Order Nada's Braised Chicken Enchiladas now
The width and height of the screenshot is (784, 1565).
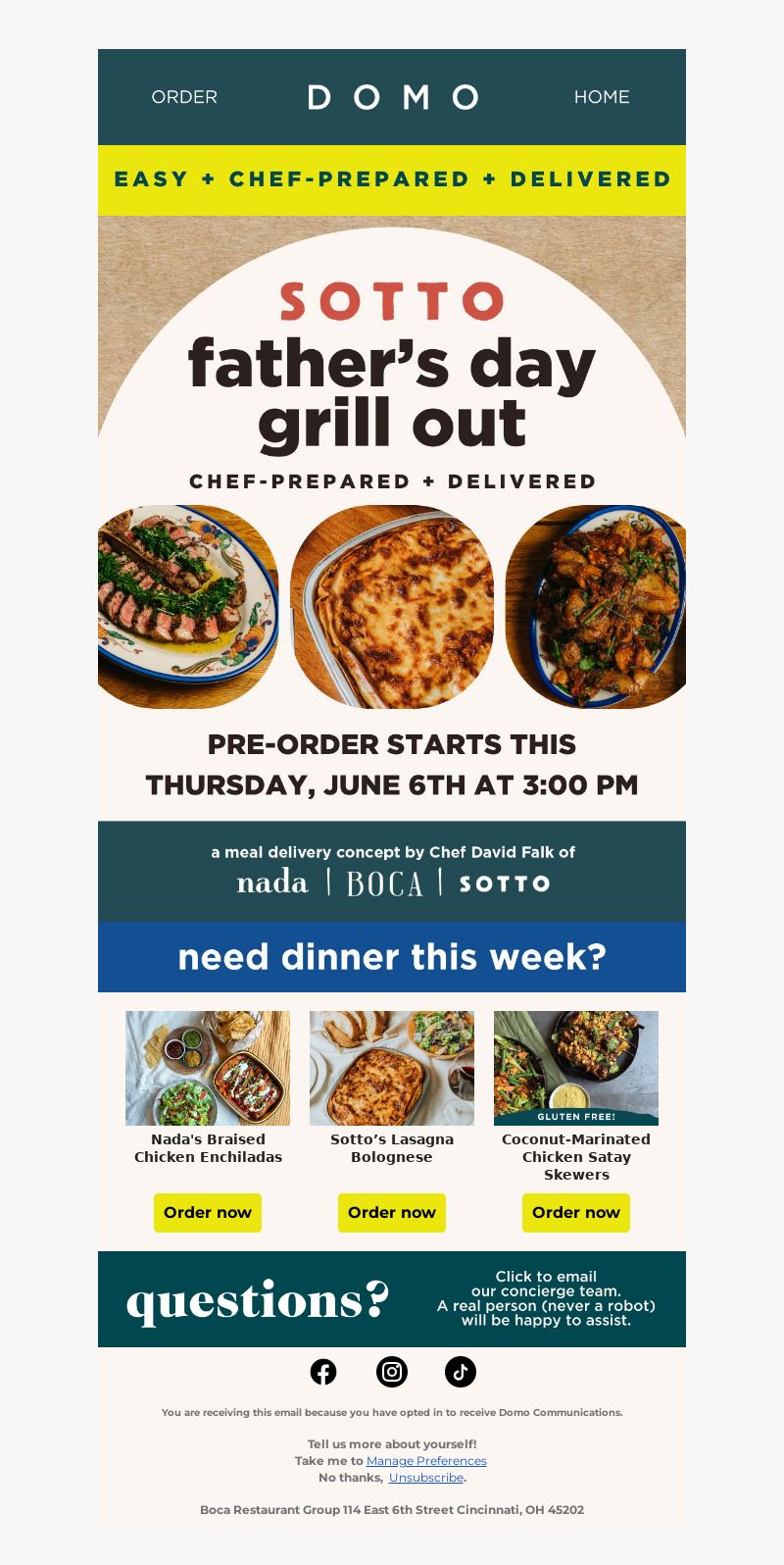[x=208, y=1213]
